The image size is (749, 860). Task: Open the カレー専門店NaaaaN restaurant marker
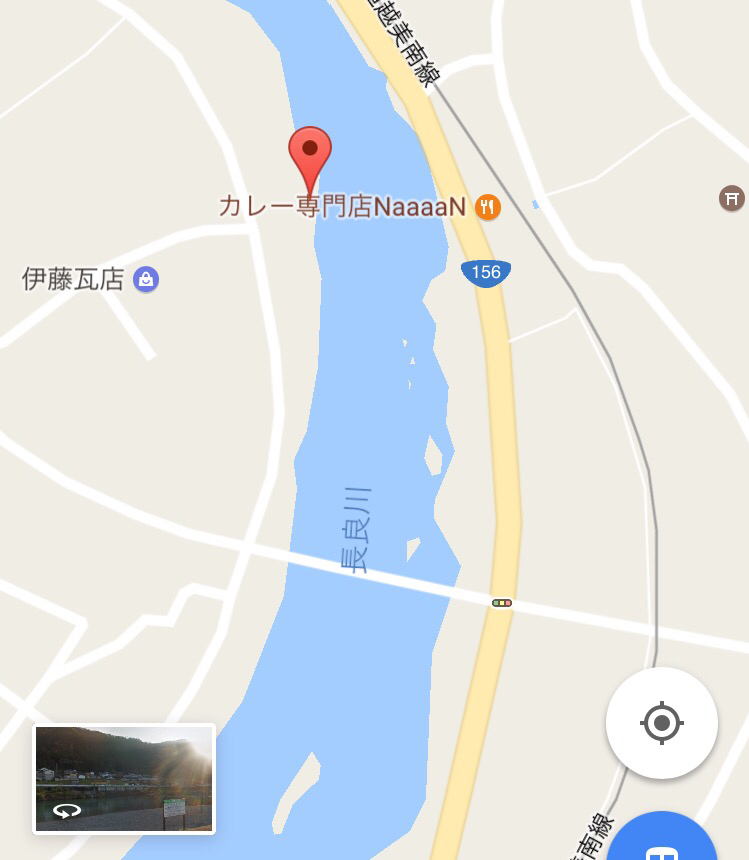(487, 207)
